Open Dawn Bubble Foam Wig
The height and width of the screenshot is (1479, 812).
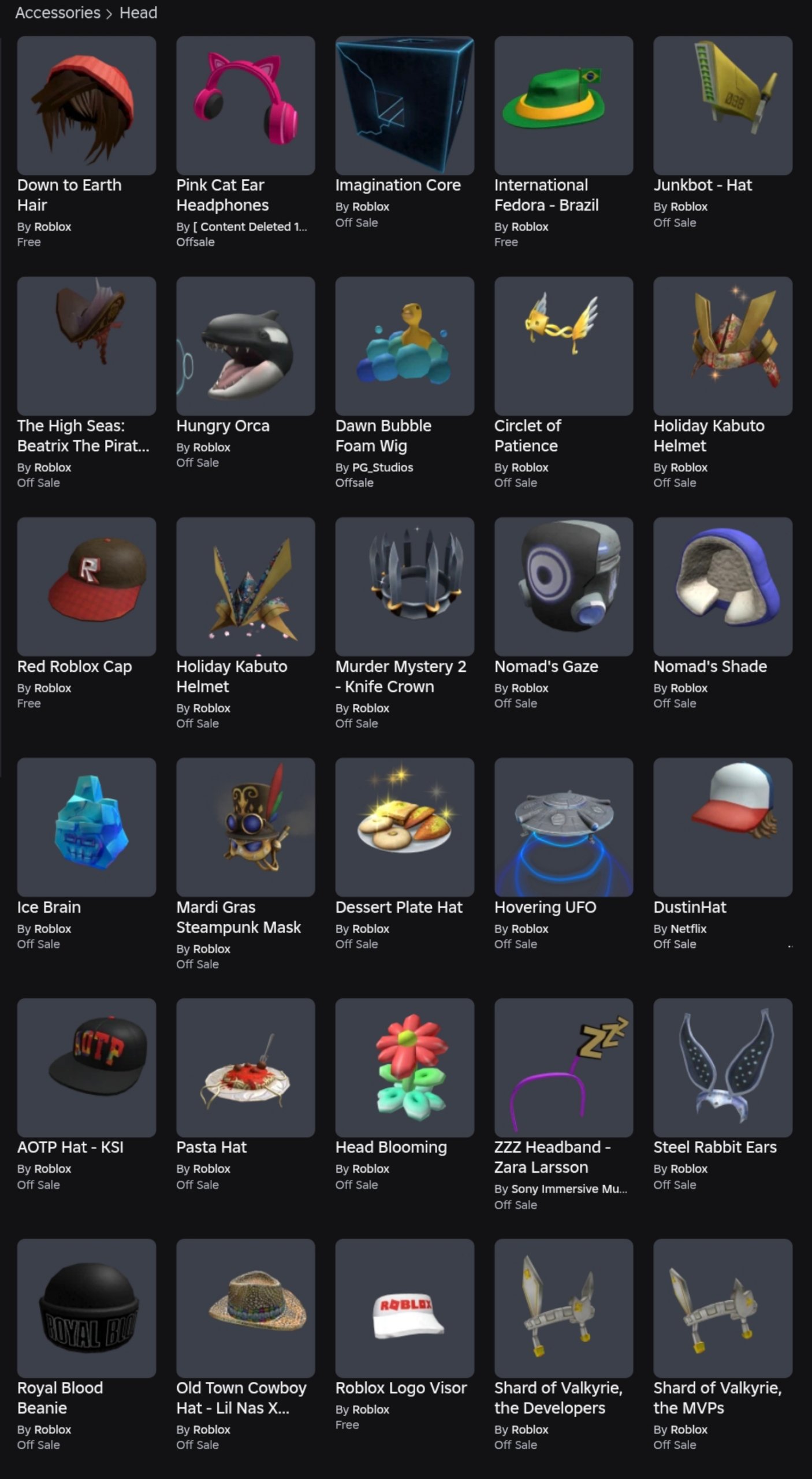(x=405, y=346)
